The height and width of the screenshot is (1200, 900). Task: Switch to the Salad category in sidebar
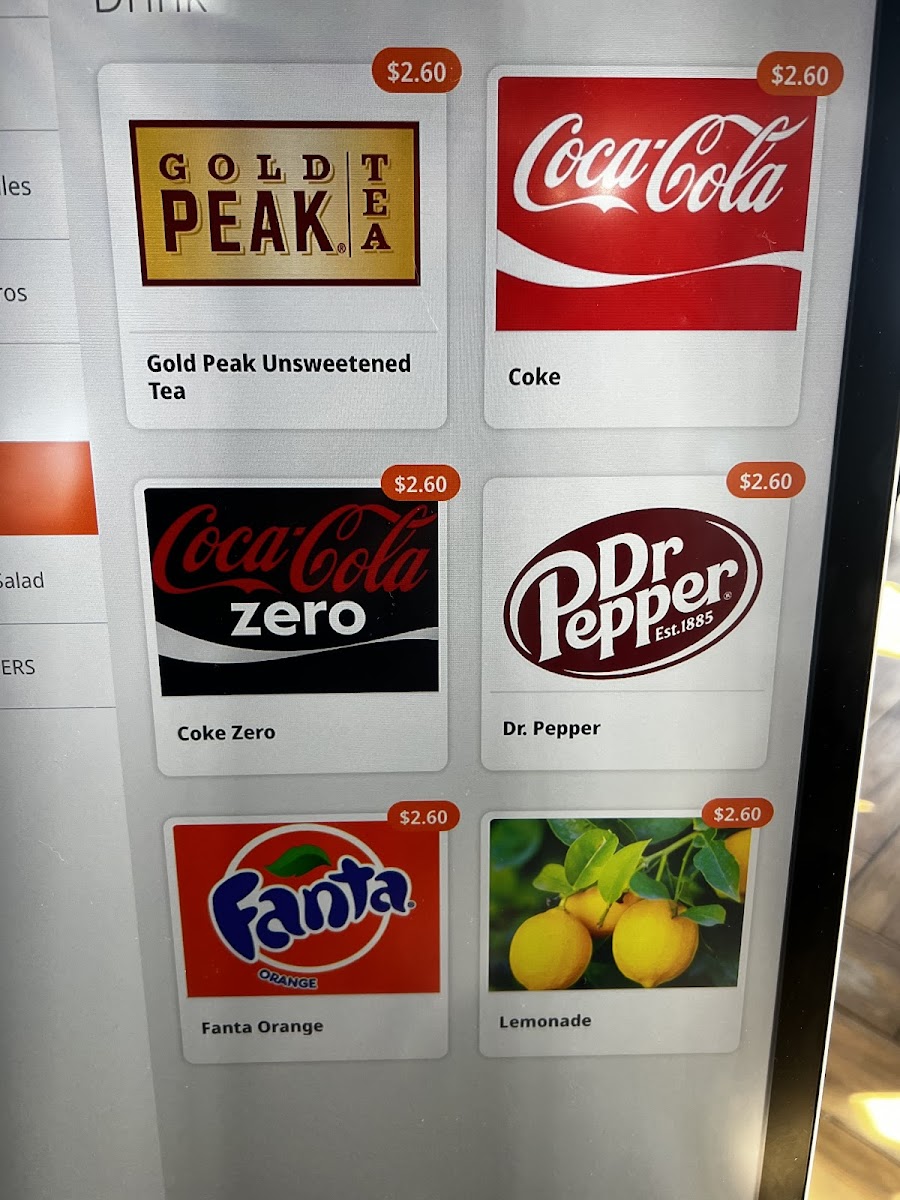50,580
